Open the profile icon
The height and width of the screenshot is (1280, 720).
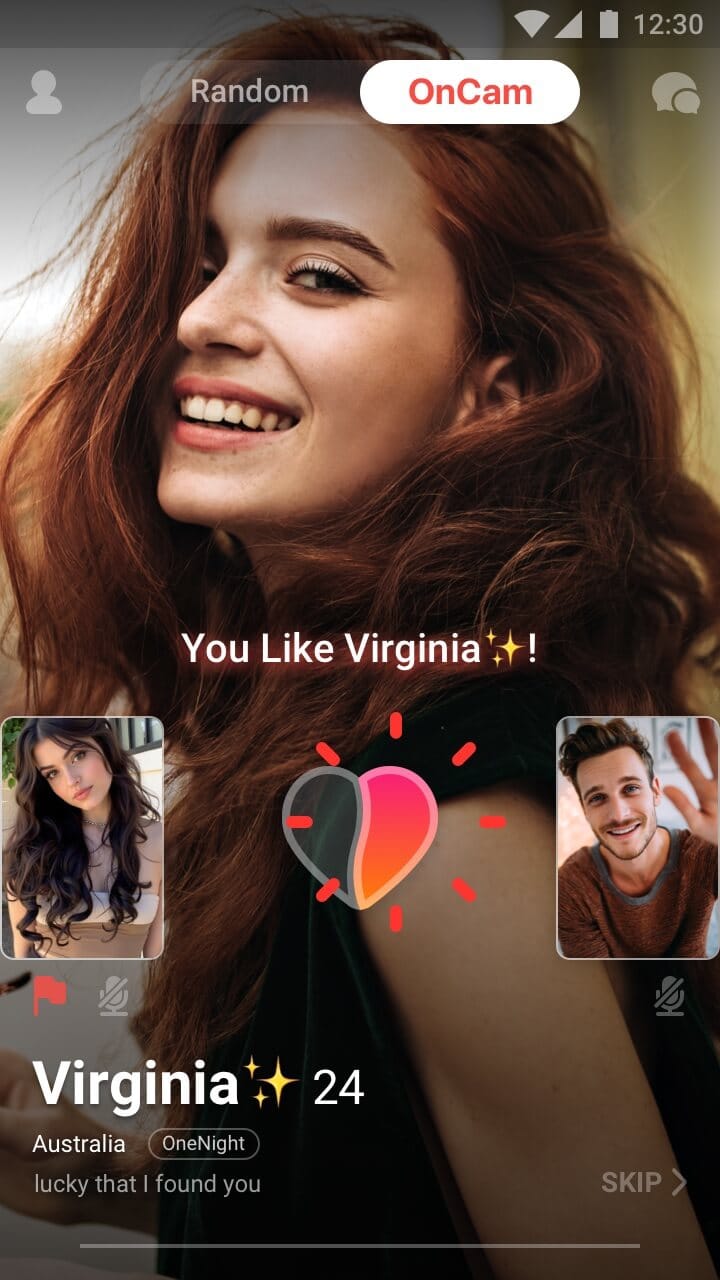43,92
